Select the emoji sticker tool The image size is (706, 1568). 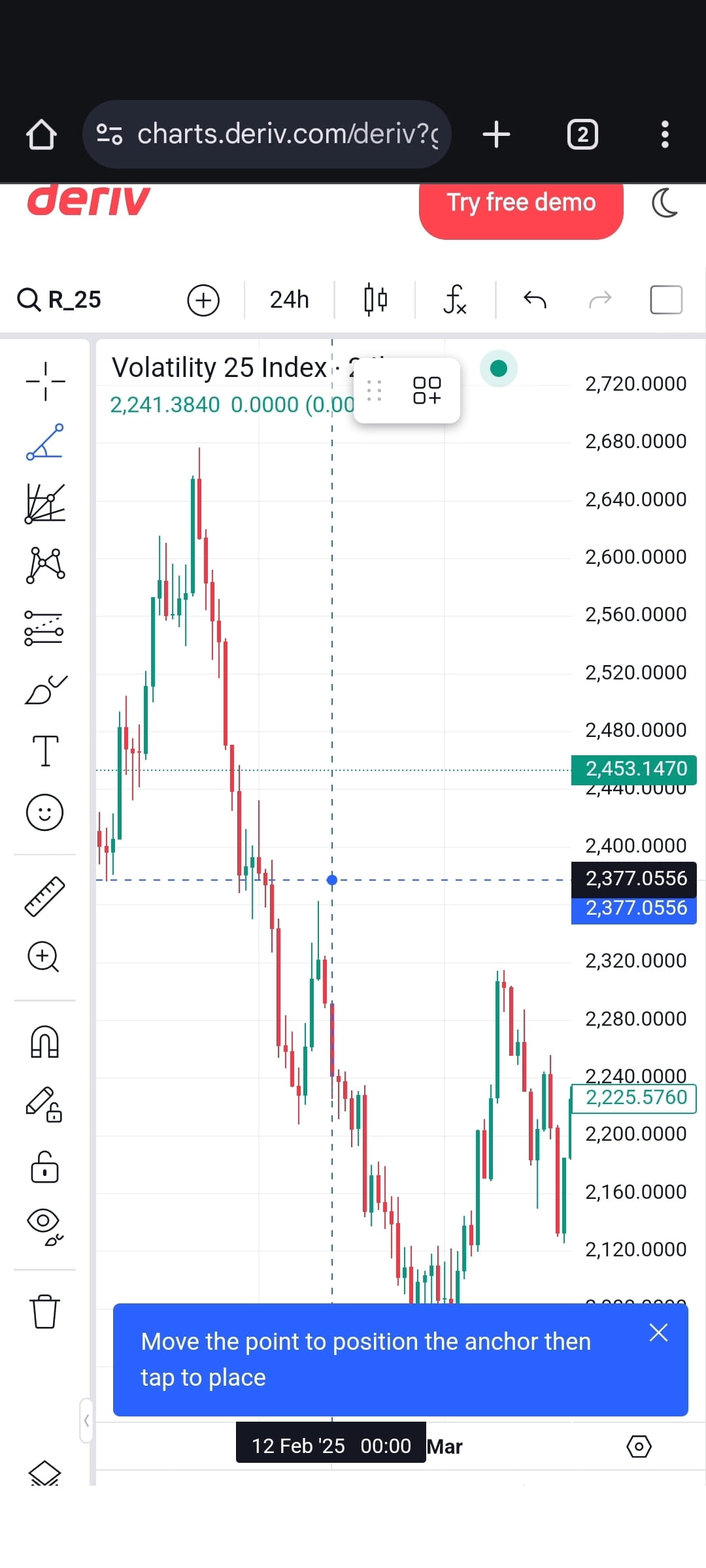point(44,812)
